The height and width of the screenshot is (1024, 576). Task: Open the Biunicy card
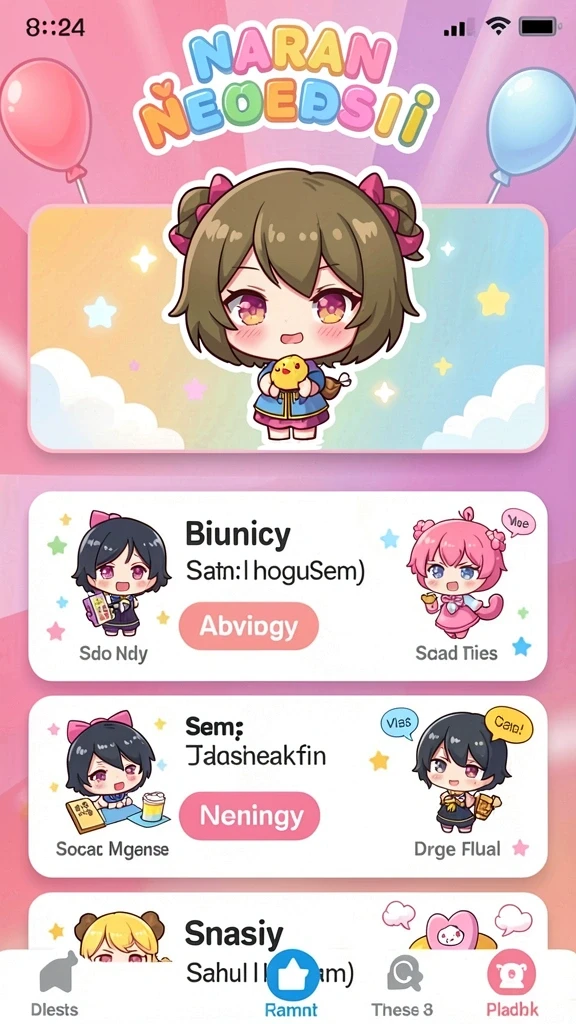click(287, 586)
